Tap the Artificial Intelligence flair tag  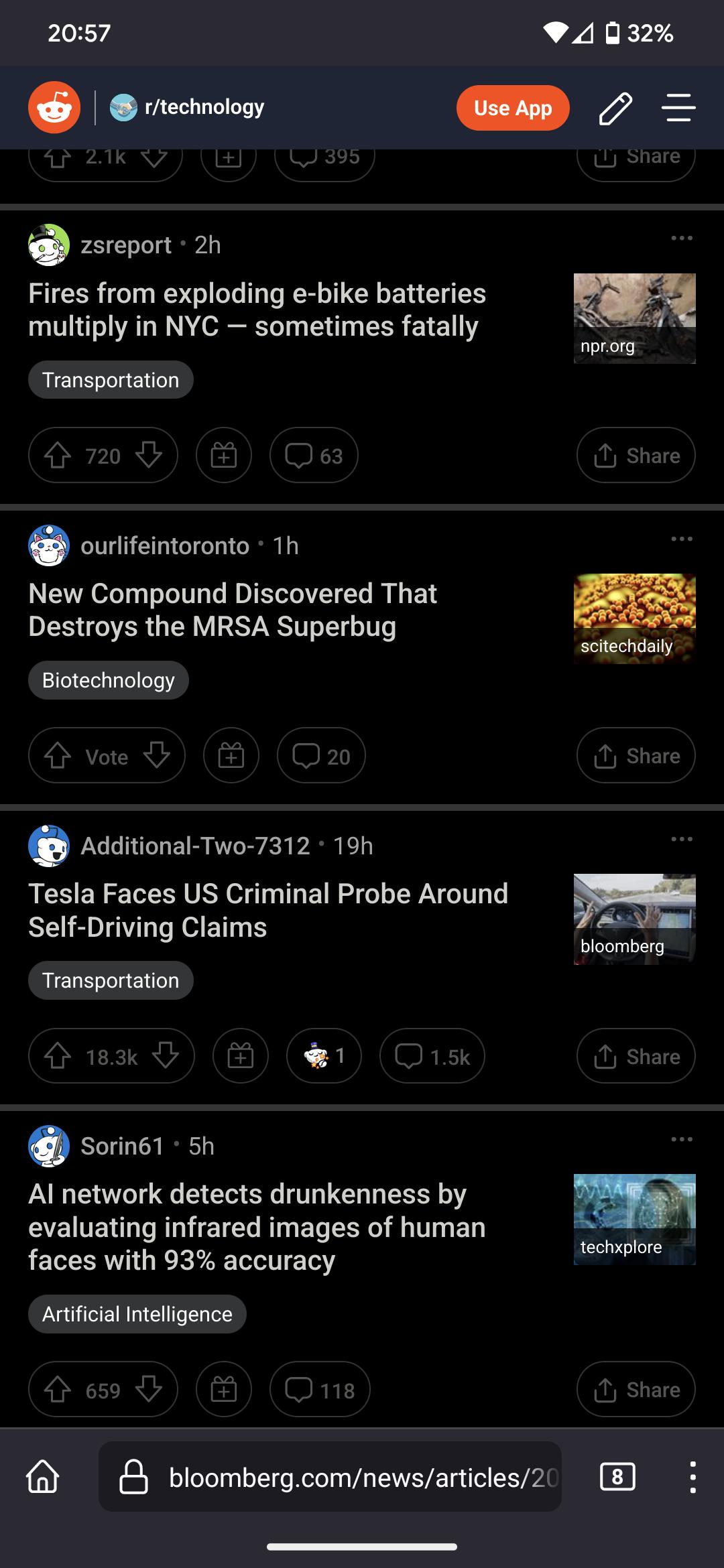pos(137,1313)
